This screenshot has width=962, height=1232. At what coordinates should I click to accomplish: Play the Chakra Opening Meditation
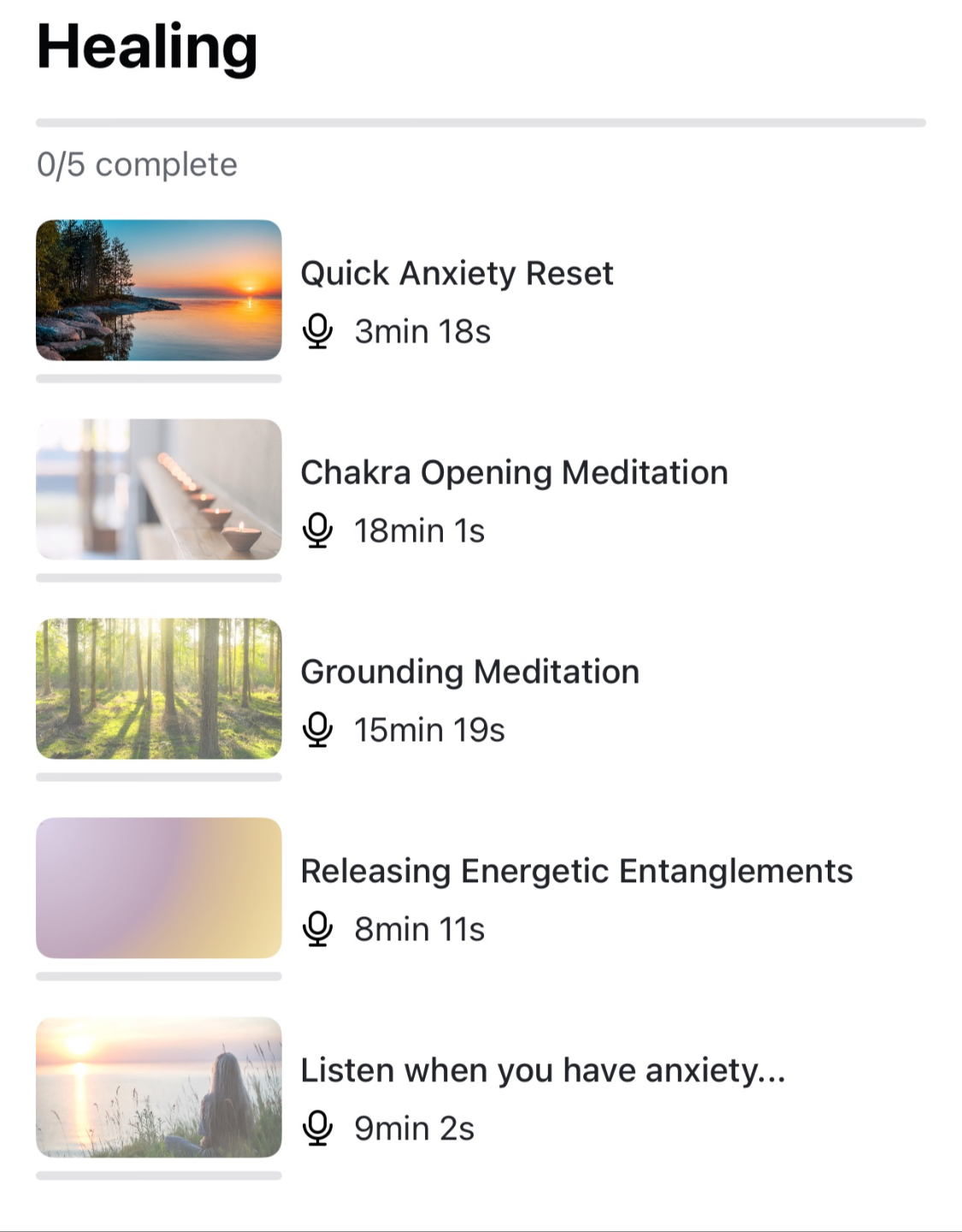pyautogui.click(x=513, y=473)
